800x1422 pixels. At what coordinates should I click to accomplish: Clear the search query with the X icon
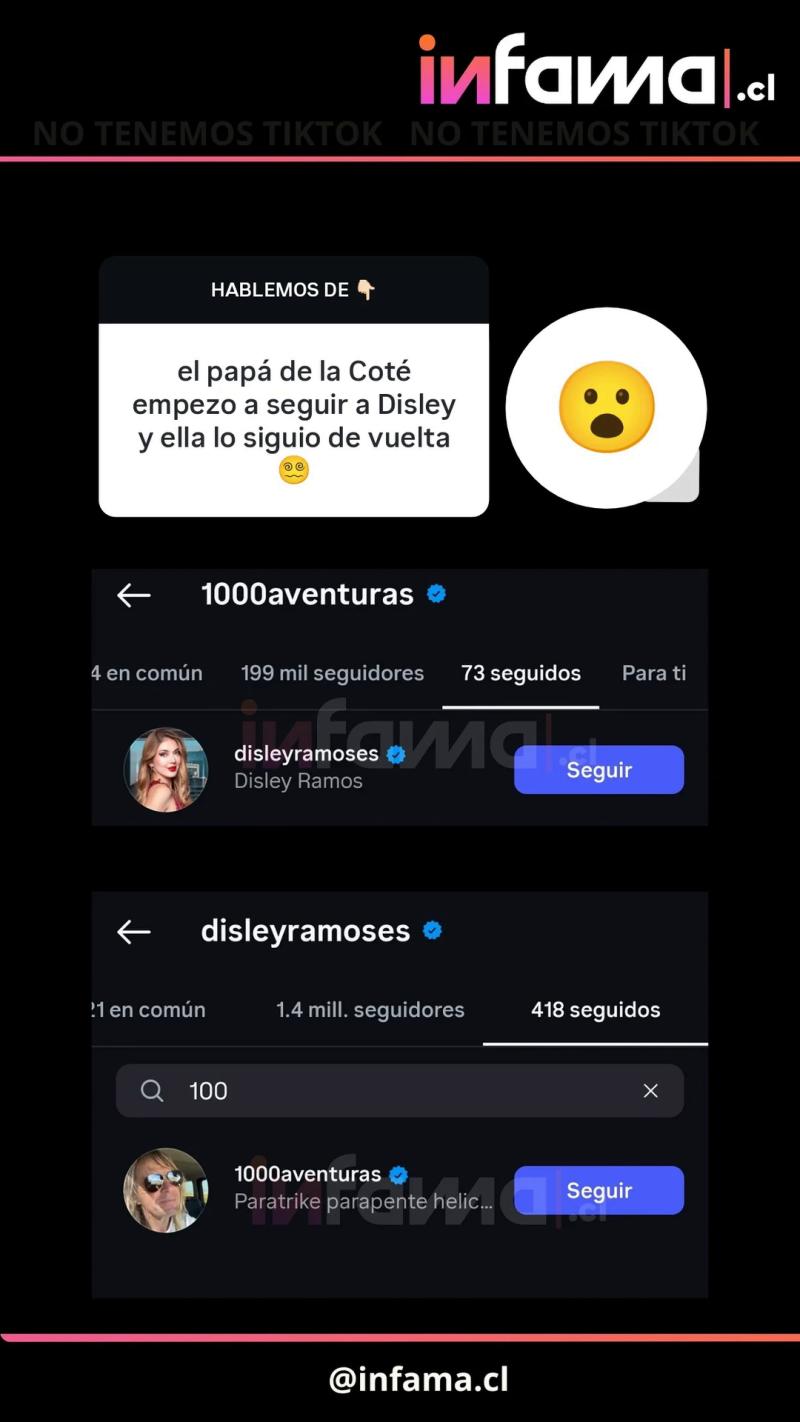click(651, 1091)
